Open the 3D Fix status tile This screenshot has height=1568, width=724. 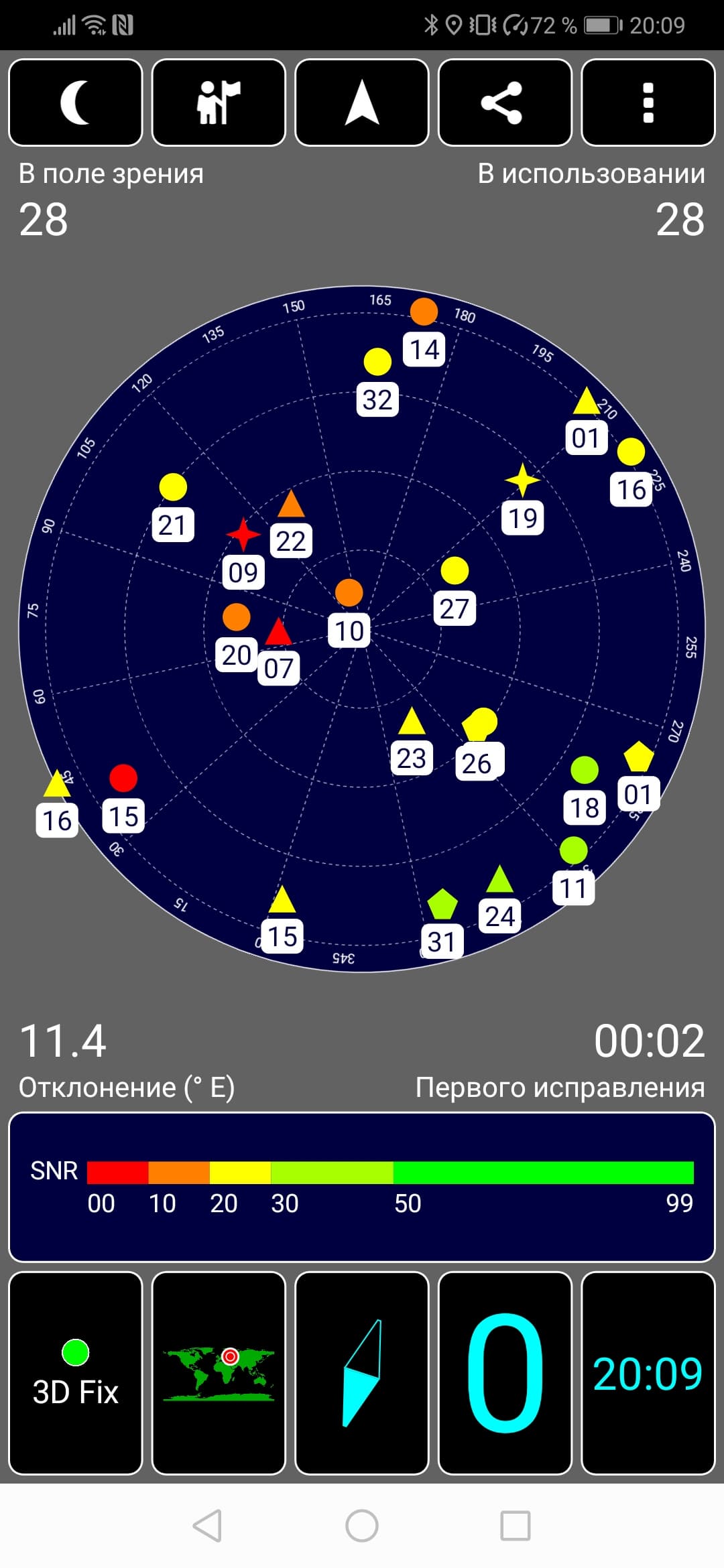coord(76,1373)
